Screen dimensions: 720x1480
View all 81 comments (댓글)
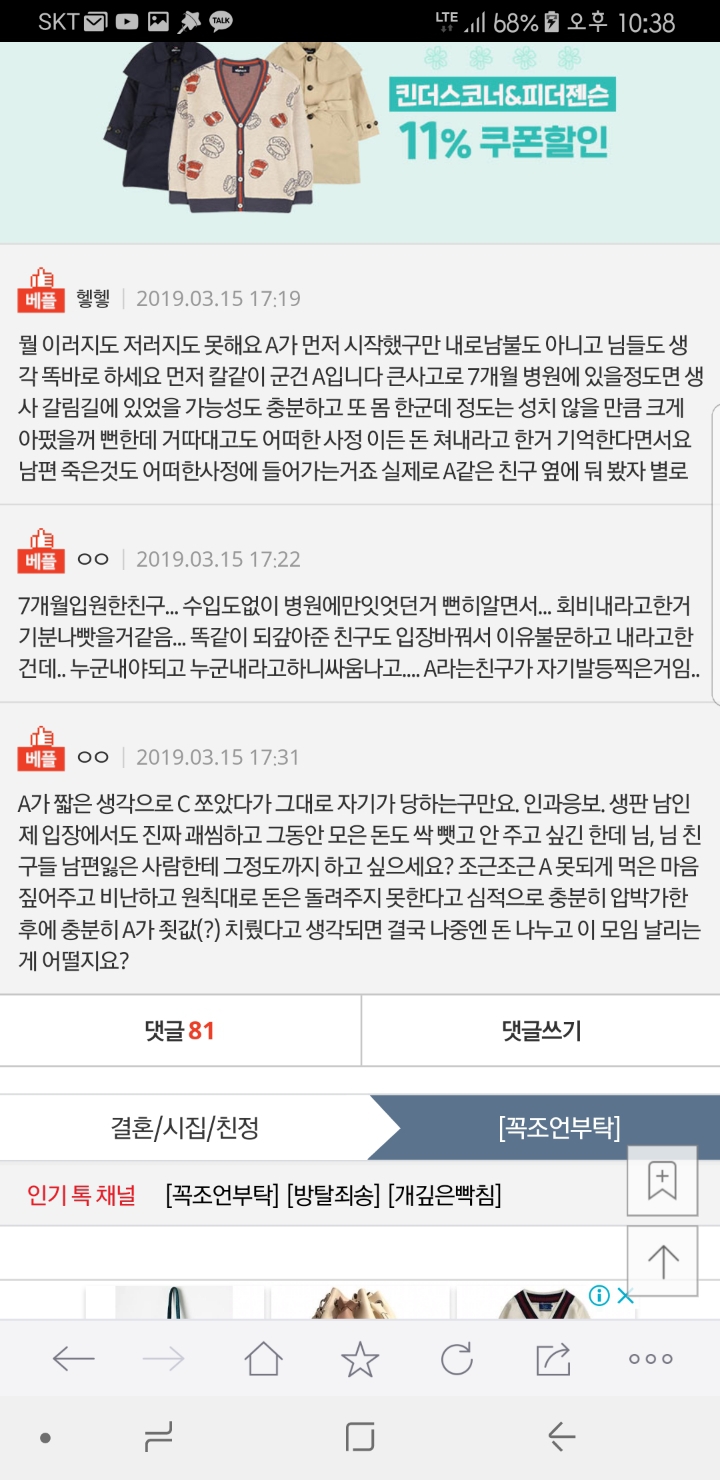pos(180,1030)
